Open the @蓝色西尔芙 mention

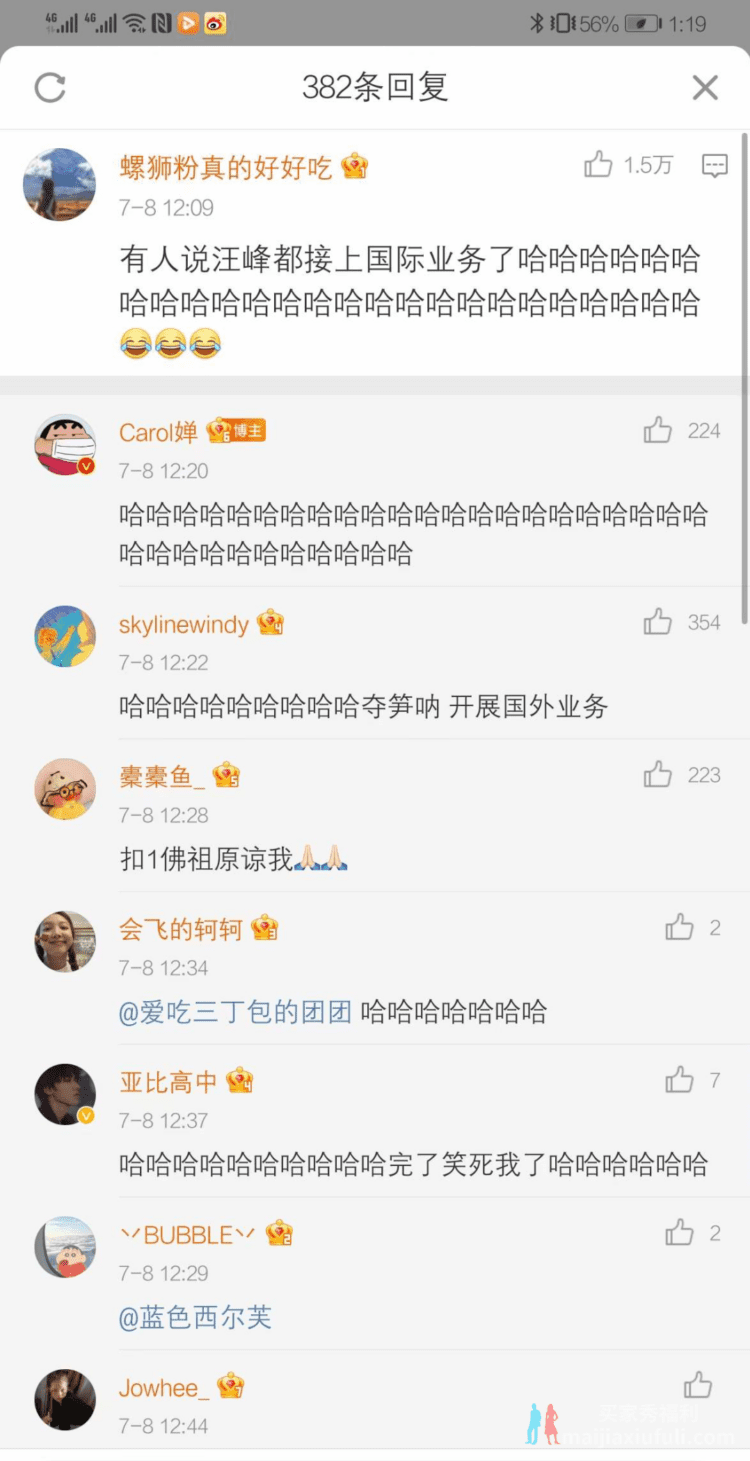pyautogui.click(x=196, y=1317)
